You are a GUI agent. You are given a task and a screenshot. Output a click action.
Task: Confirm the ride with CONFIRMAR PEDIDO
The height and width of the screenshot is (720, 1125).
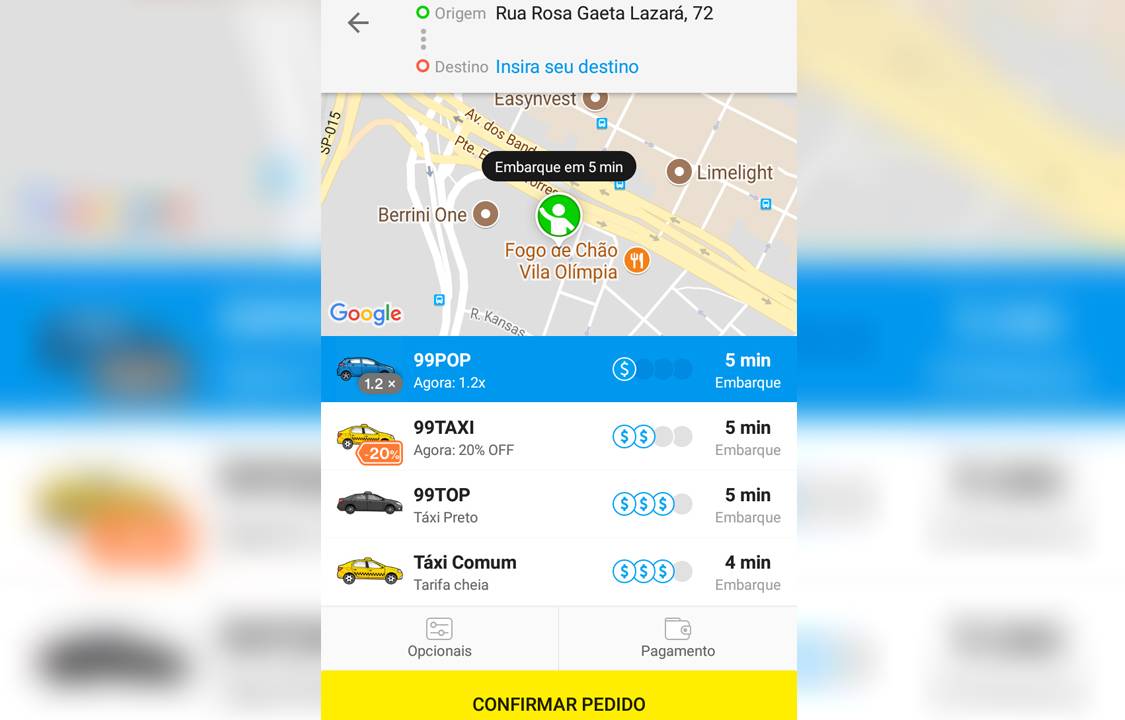[558, 703]
